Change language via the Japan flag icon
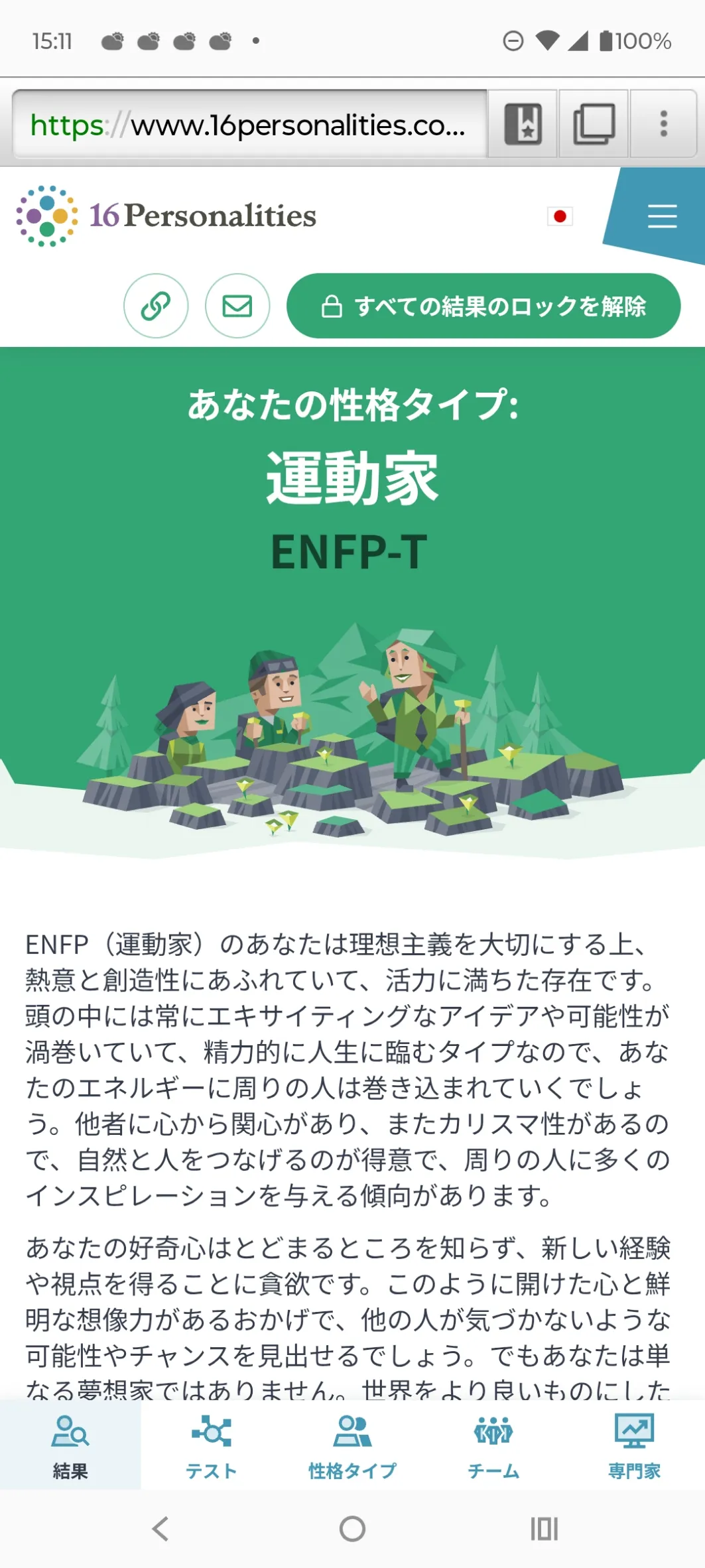The image size is (705, 1568). click(x=560, y=216)
